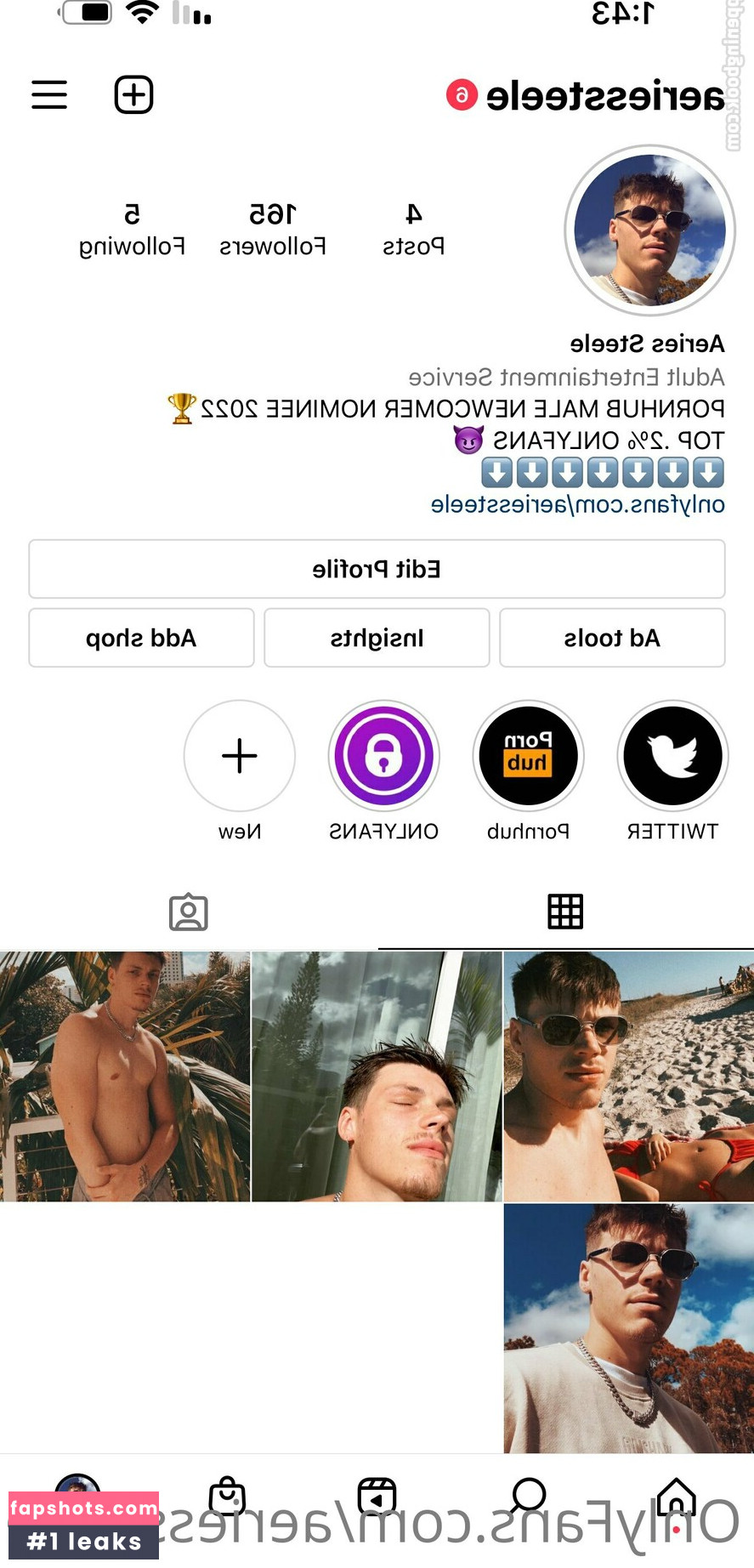Open the Ad tools section
754x1568 pixels.
coord(613,638)
